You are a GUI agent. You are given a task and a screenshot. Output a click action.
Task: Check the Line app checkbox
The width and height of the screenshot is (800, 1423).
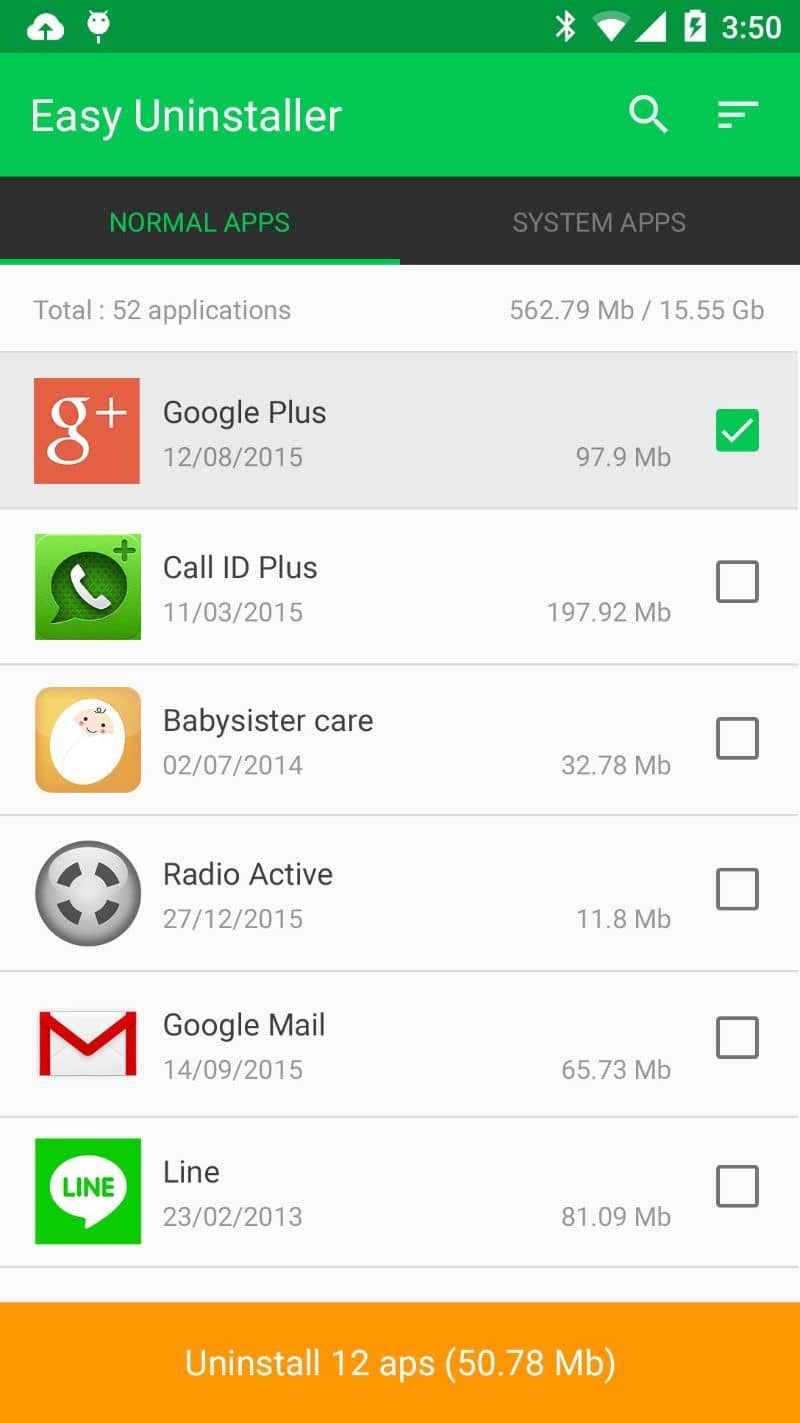737,1187
